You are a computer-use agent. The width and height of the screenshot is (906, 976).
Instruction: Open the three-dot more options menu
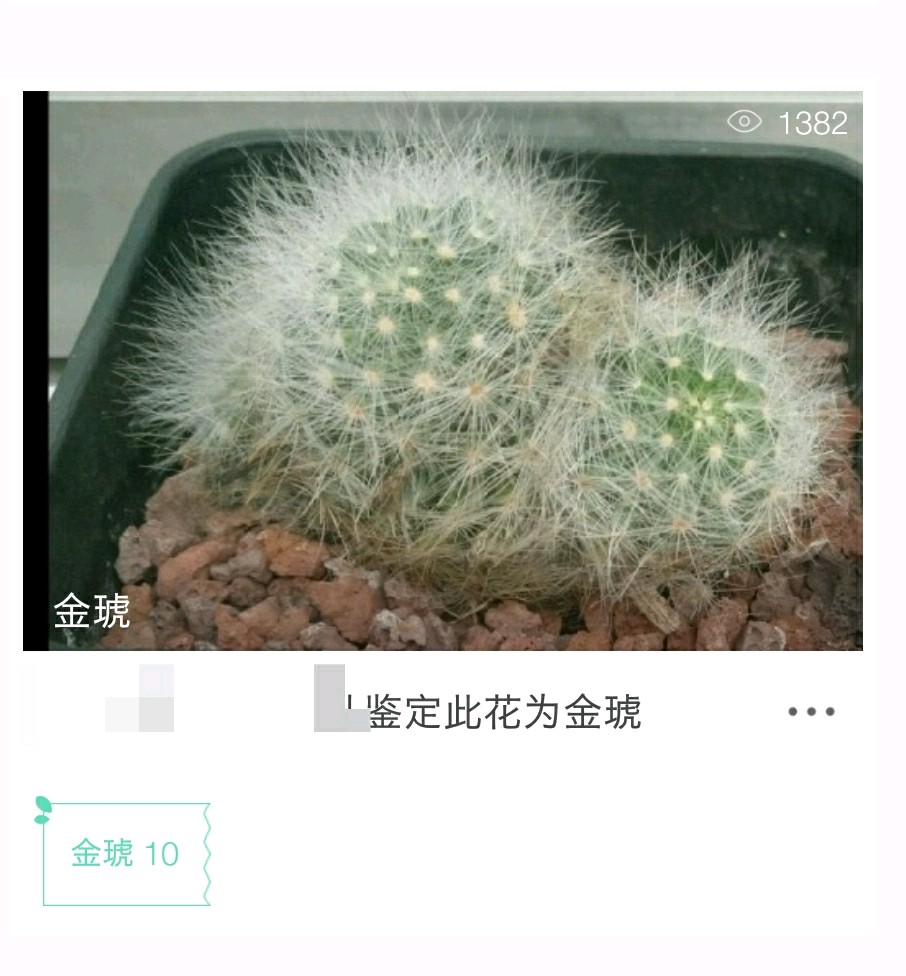click(811, 712)
